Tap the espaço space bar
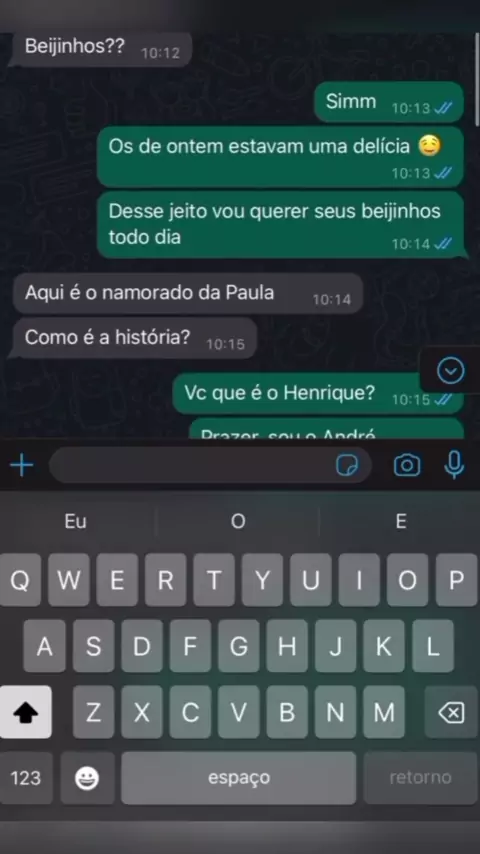 (x=239, y=778)
